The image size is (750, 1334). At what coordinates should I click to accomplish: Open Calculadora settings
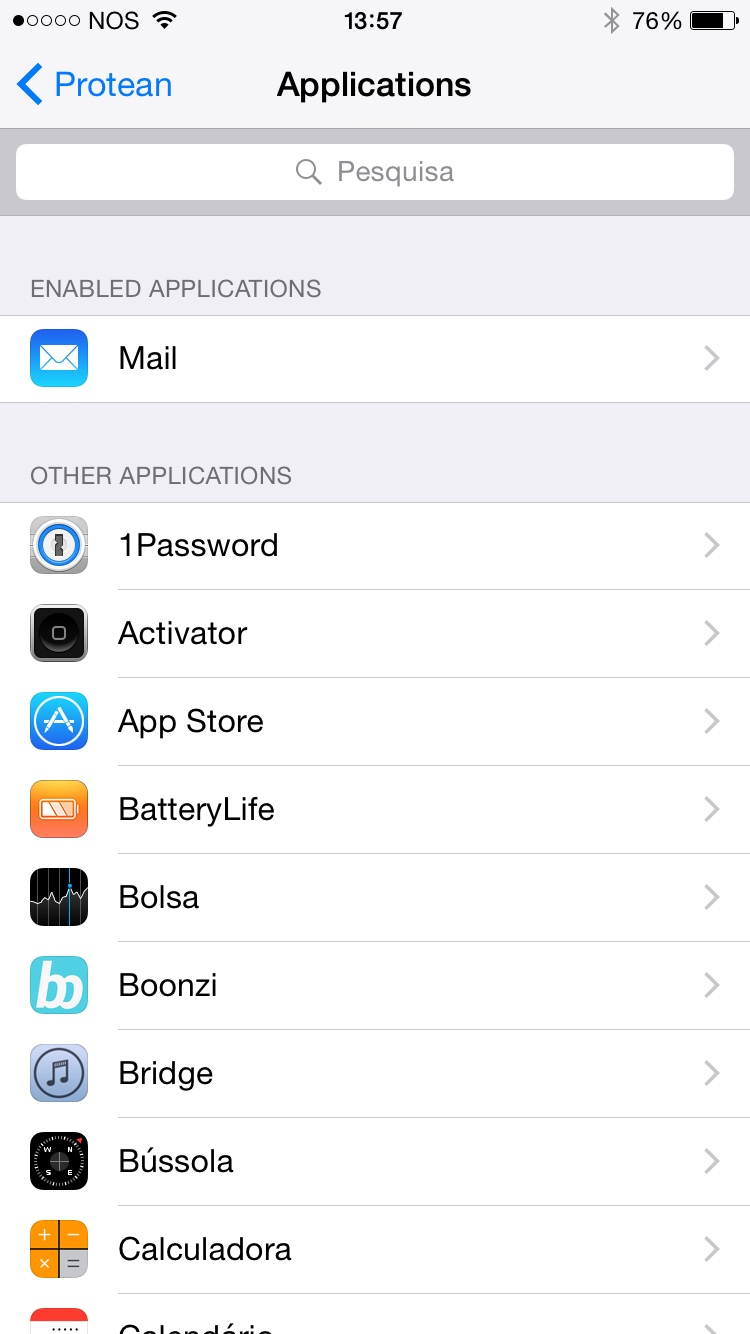coord(375,1250)
